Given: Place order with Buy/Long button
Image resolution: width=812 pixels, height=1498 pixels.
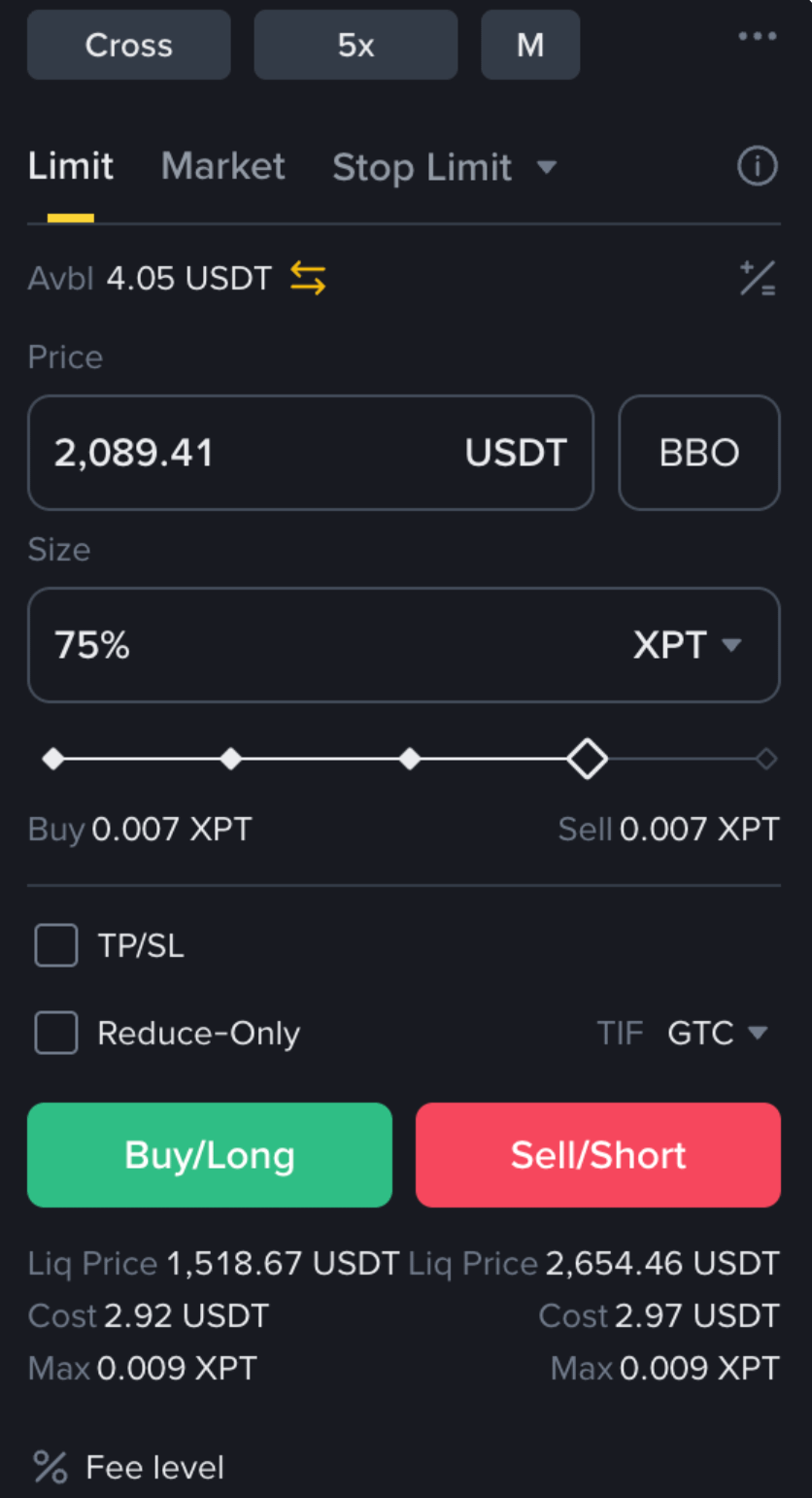Looking at the screenshot, I should [210, 1155].
